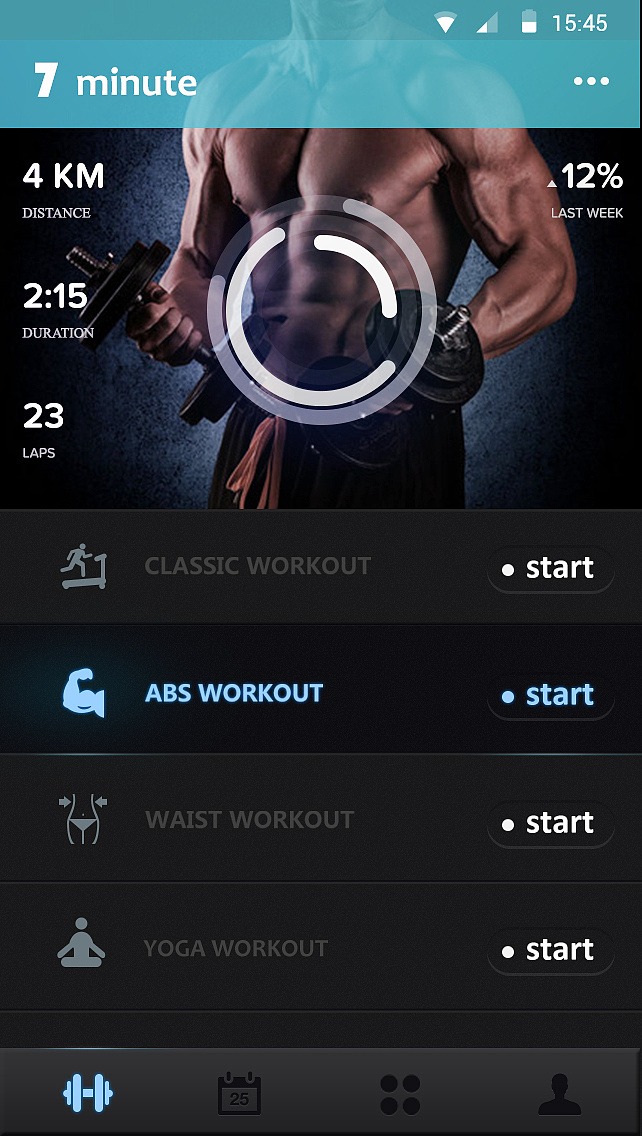
Task: Switch to the dumbbell workouts tab
Action: (88, 1094)
